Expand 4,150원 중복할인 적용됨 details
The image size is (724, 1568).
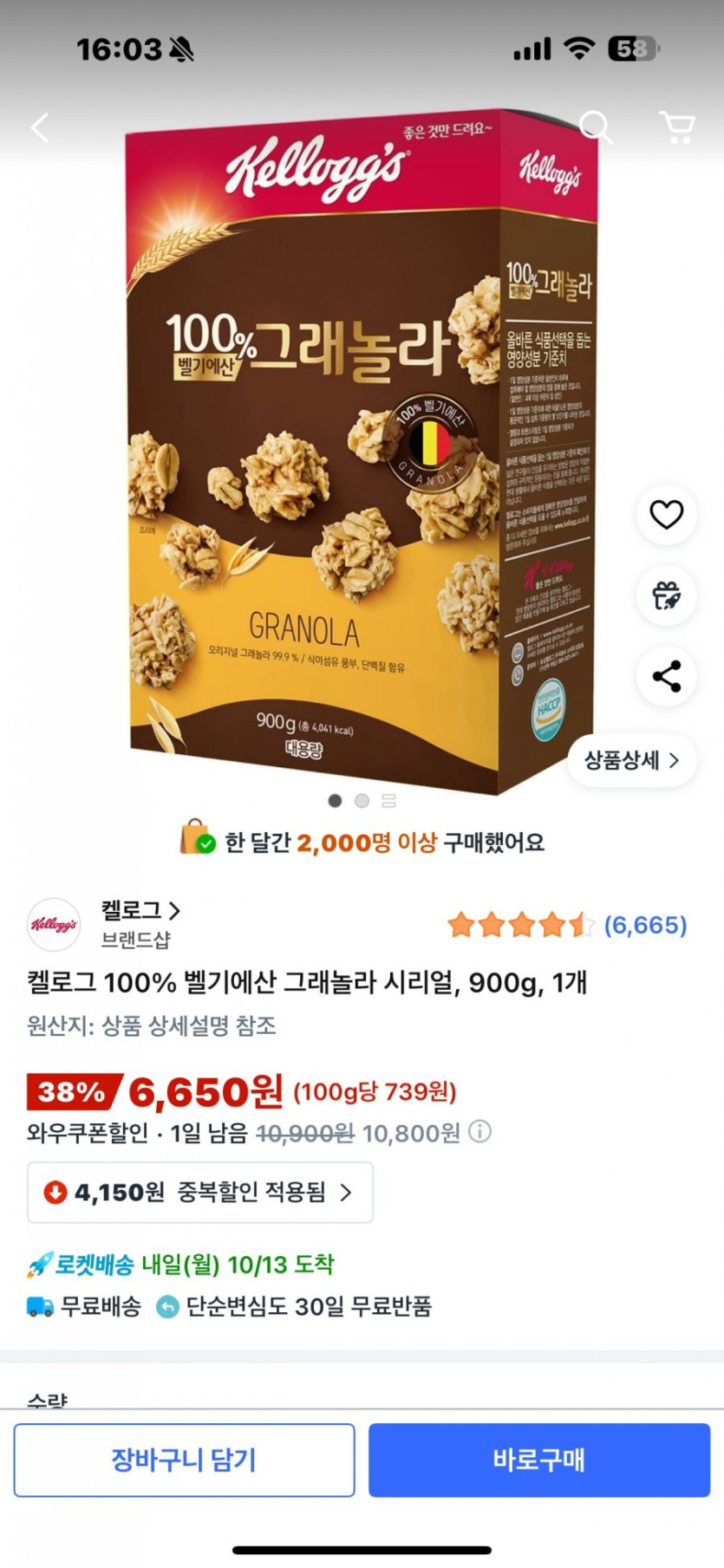(x=200, y=1193)
